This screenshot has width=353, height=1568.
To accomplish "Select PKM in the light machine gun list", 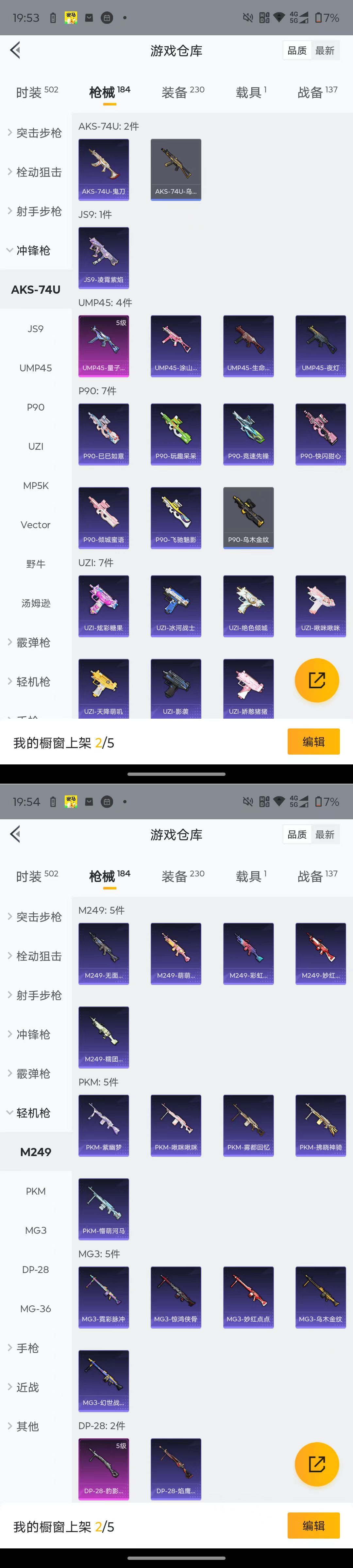I will pos(35,1191).
